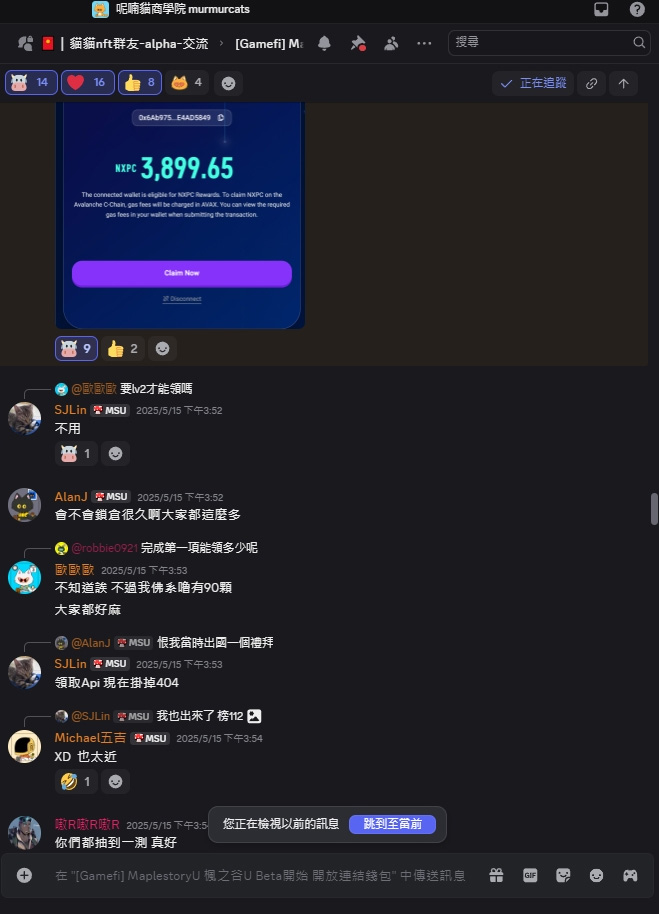Jump to present with 跳到至當前
This screenshot has width=659, height=914.
(x=392, y=824)
